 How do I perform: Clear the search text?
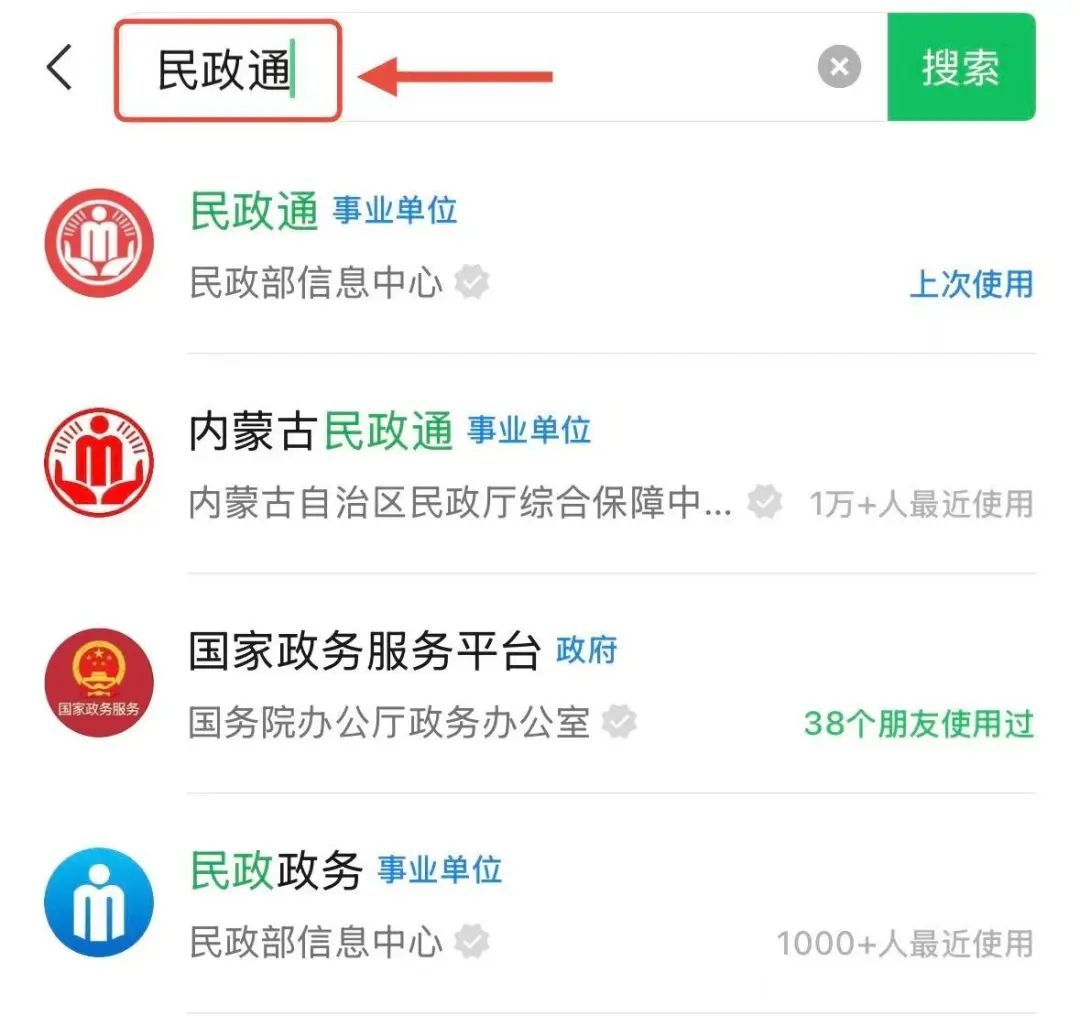[839, 68]
